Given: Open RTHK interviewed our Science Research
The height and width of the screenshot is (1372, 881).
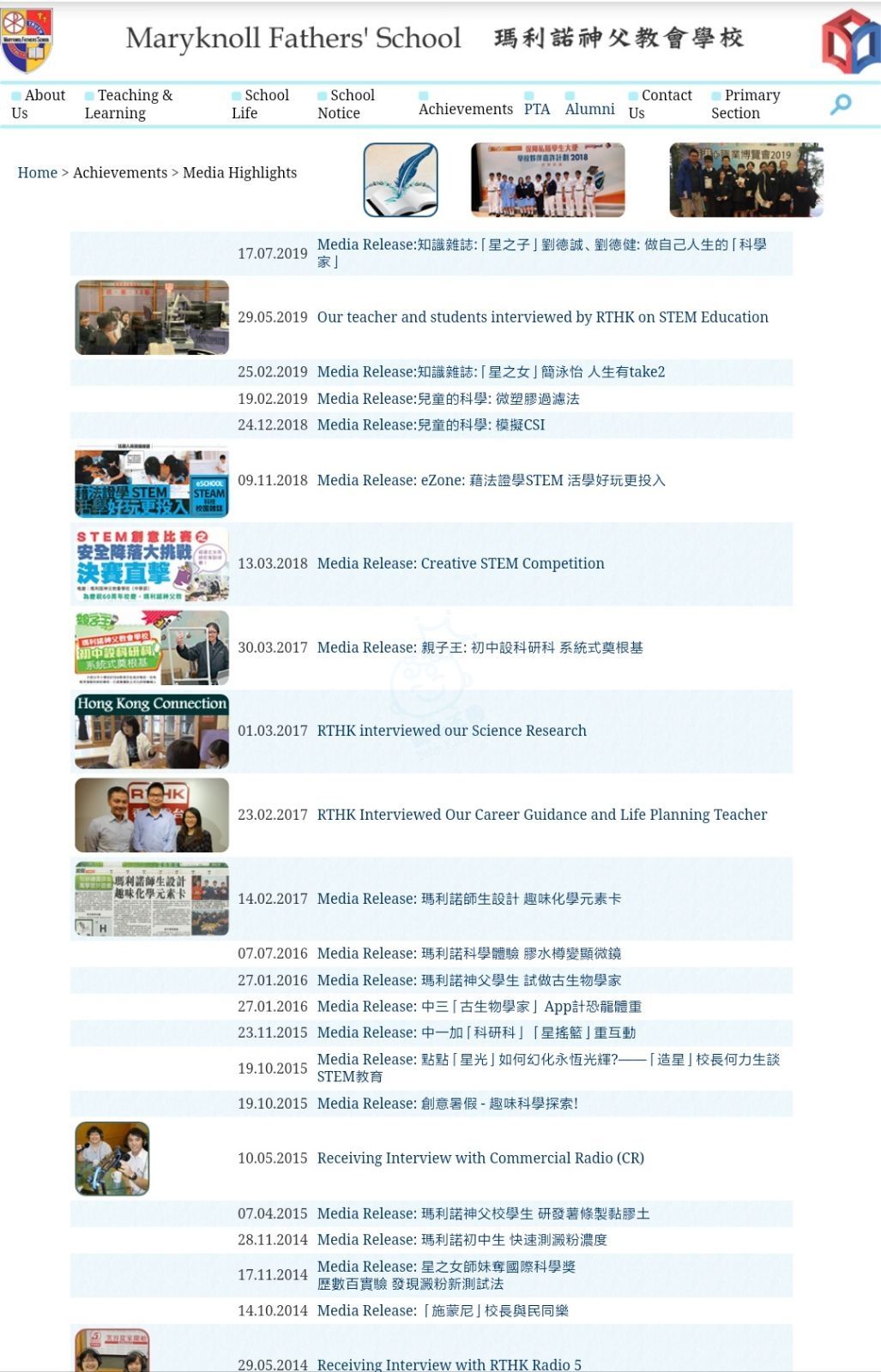Looking at the screenshot, I should (451, 731).
